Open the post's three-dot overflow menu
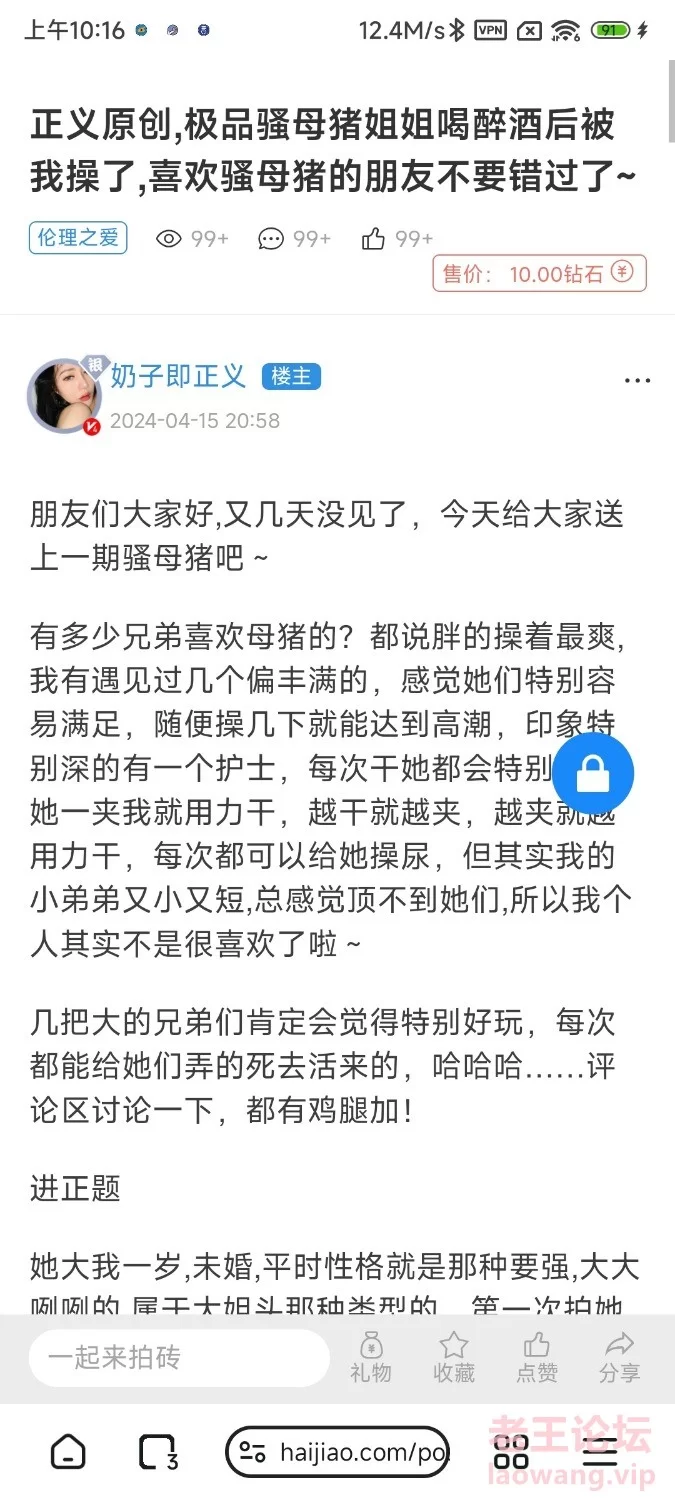 pos(637,380)
